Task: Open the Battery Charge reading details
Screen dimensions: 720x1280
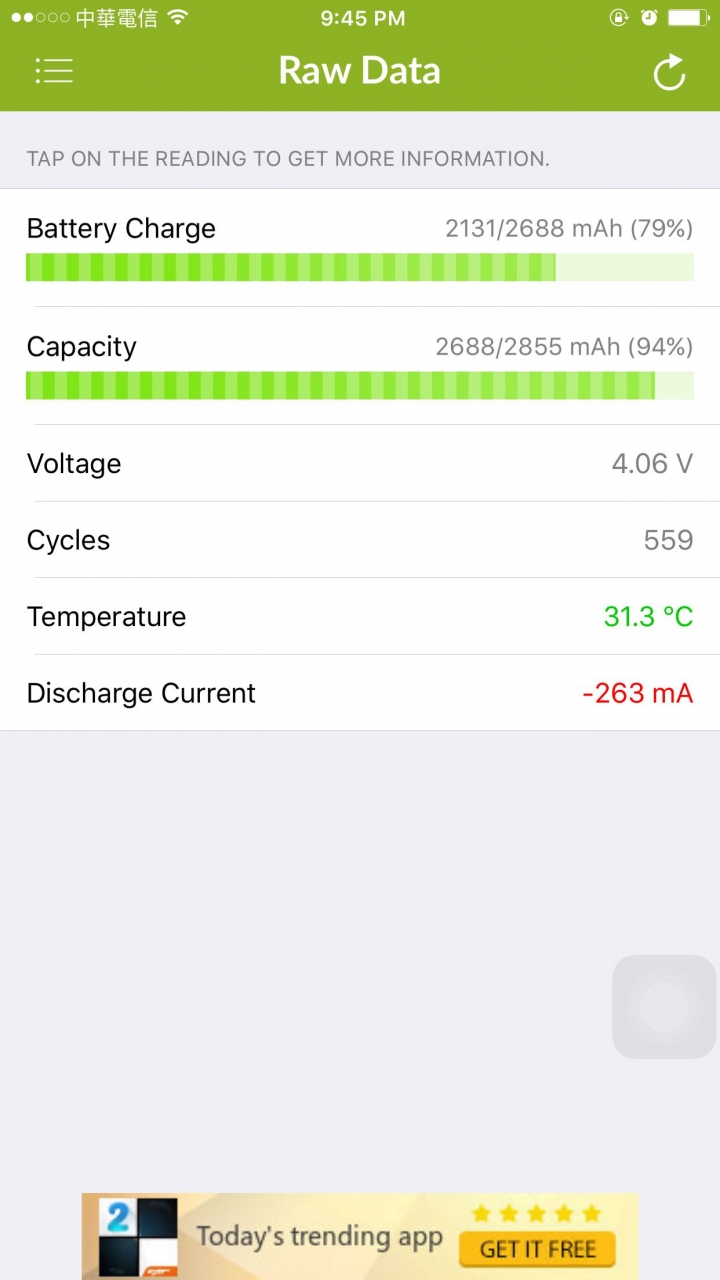Action: 360,248
